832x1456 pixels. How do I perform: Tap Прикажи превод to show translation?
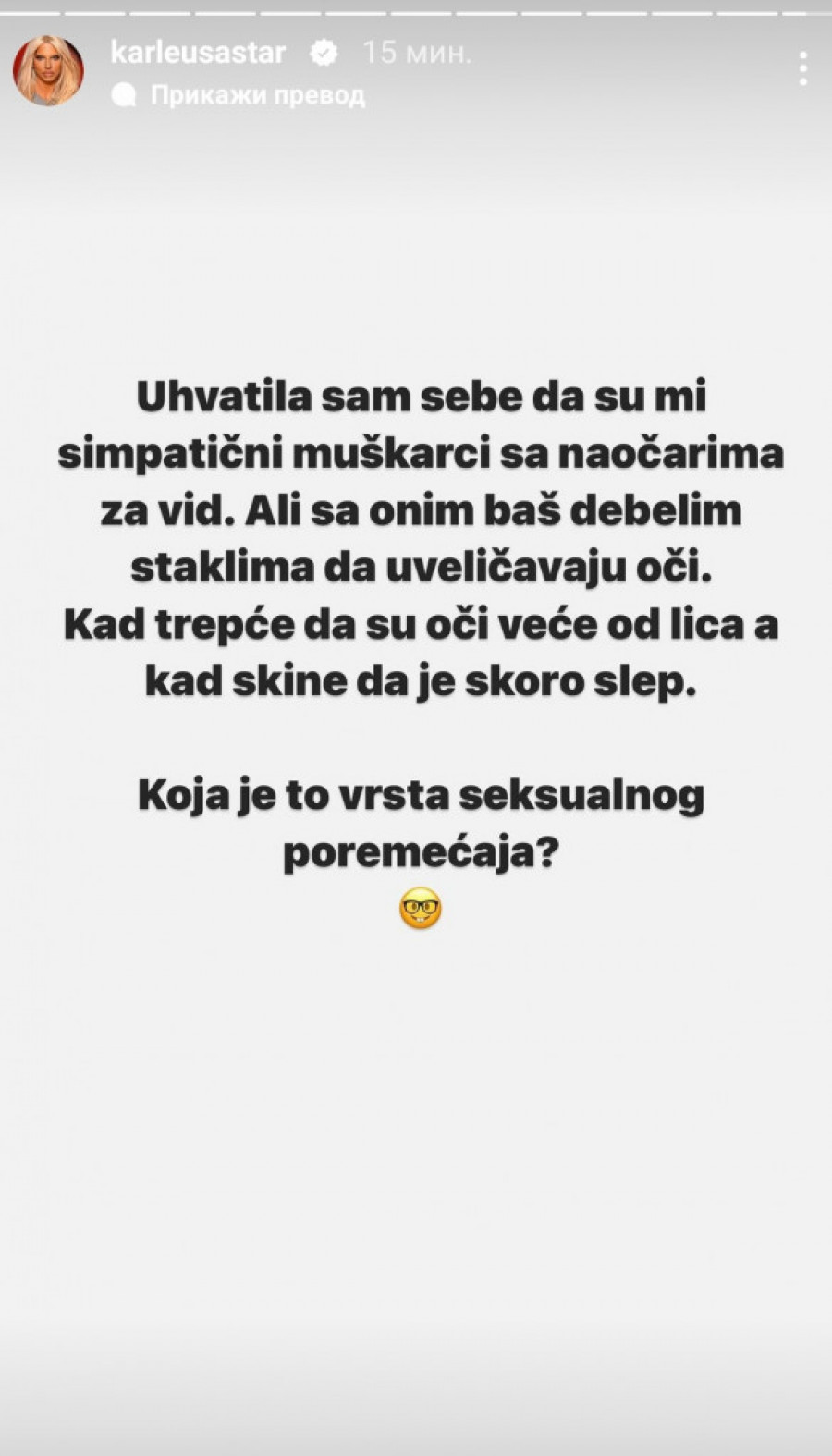[x=256, y=95]
